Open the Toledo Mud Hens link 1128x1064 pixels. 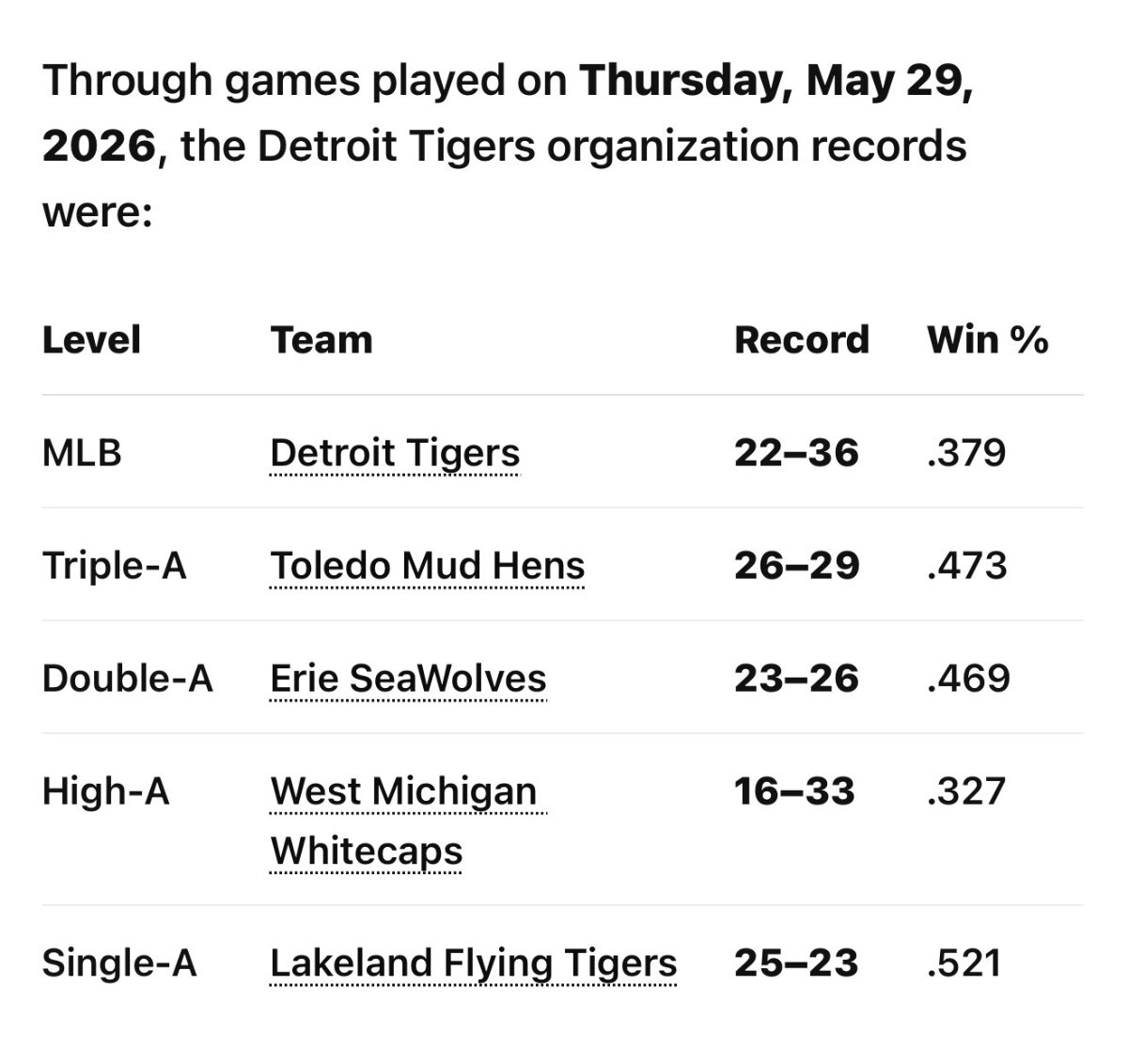pos(428,566)
